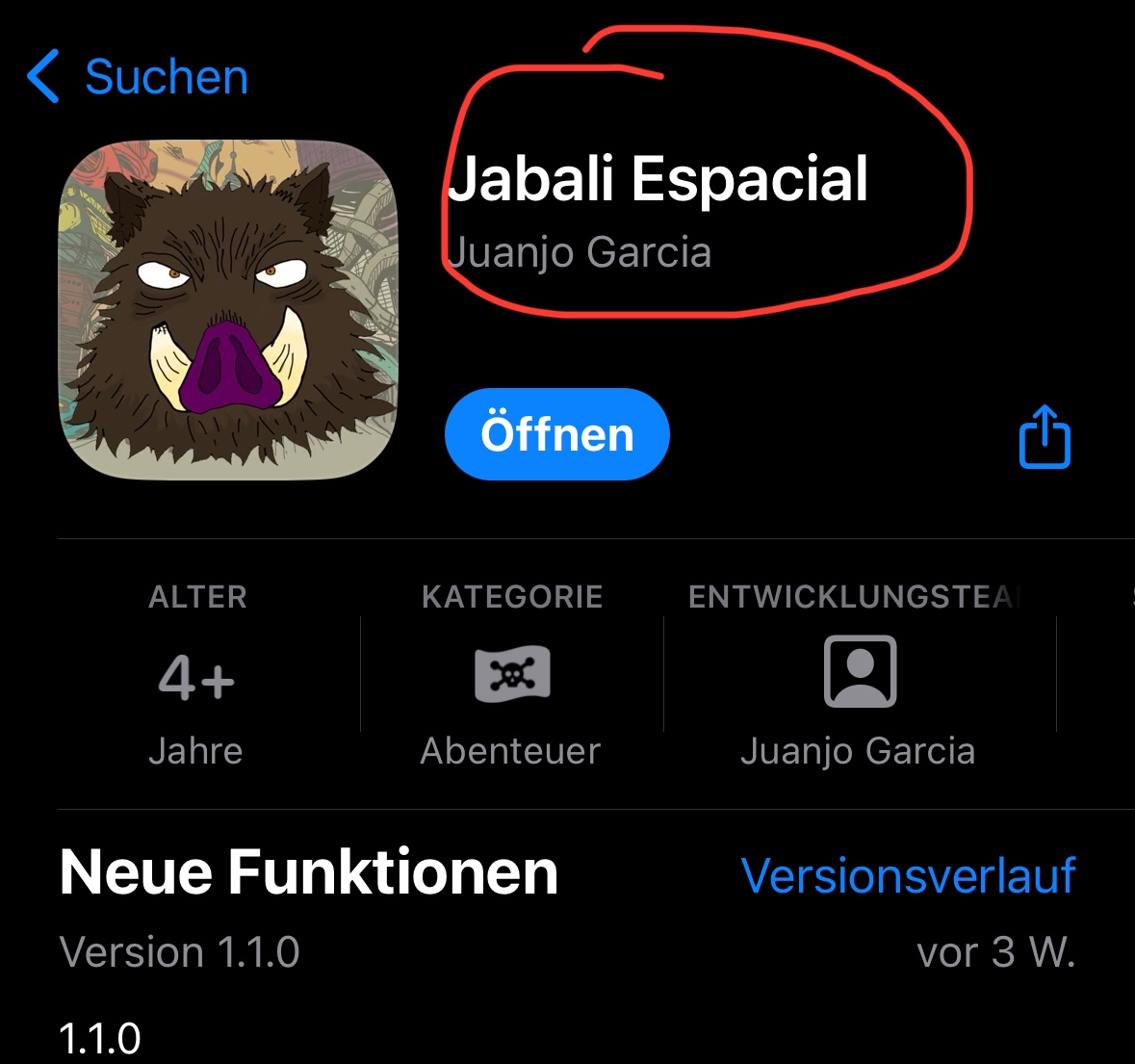Open the app with Öffnen button
Viewport: 1135px width, 1064px height.
coord(556,434)
